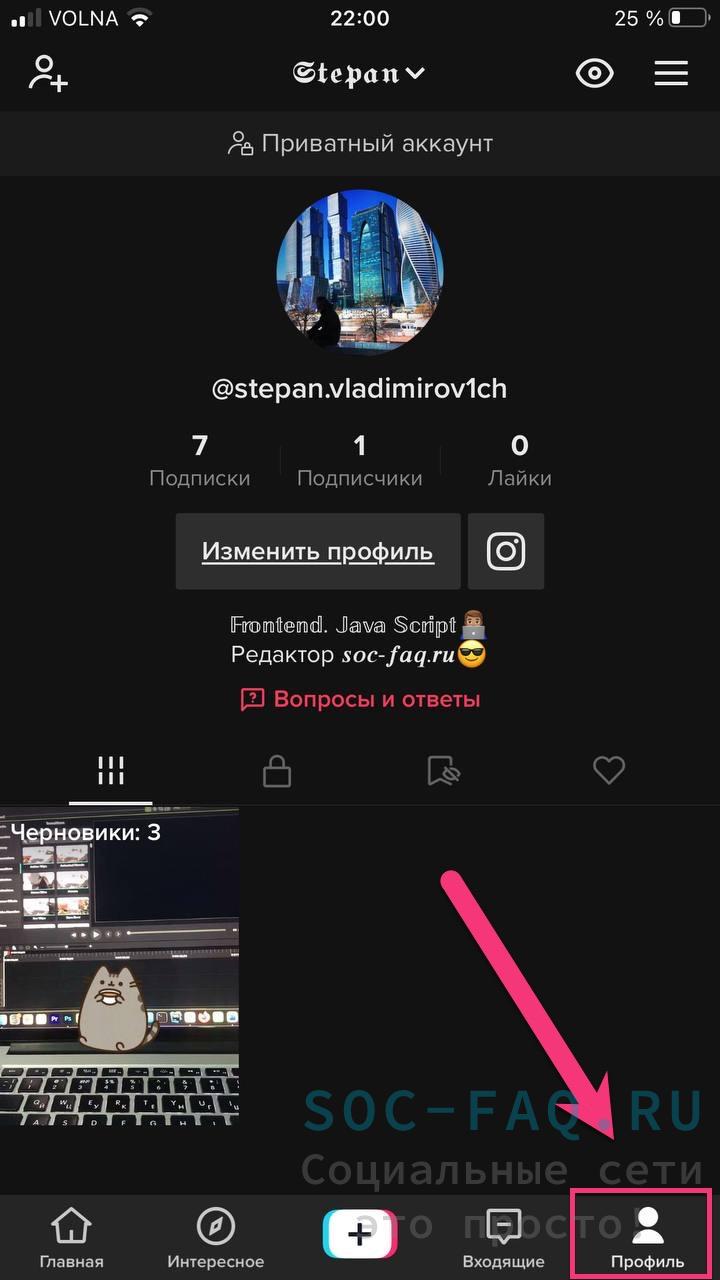
Task: Switch to the liked heart tab
Action: point(609,770)
